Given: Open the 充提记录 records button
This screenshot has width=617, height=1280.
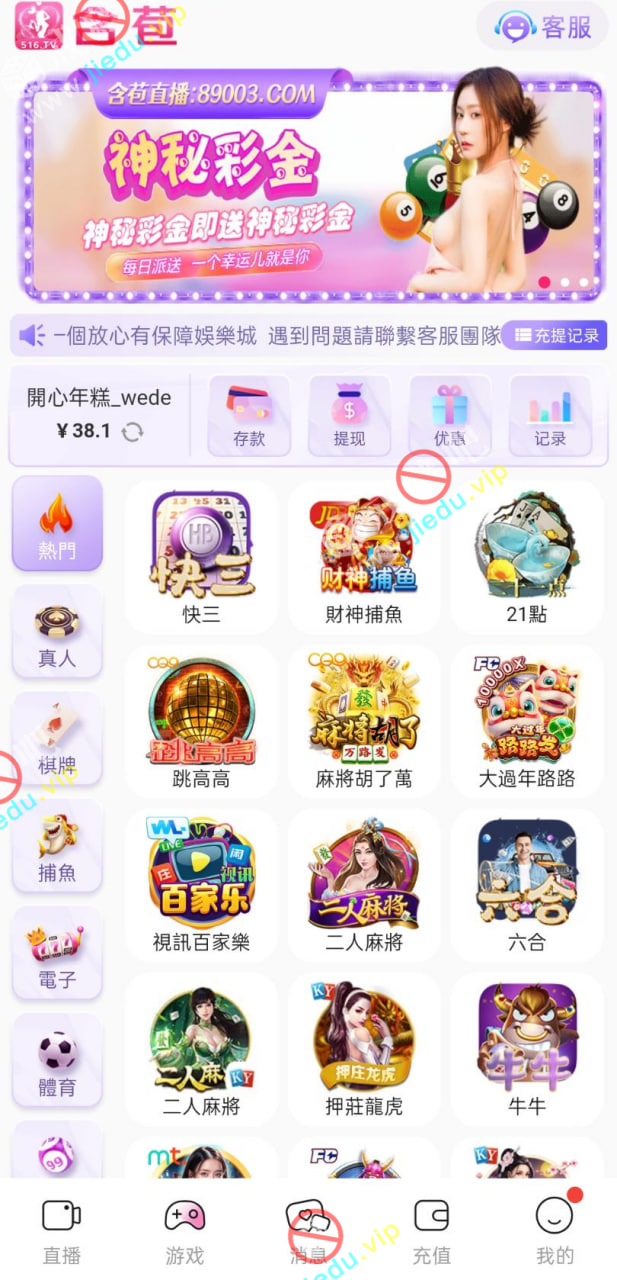Looking at the screenshot, I should (556, 336).
